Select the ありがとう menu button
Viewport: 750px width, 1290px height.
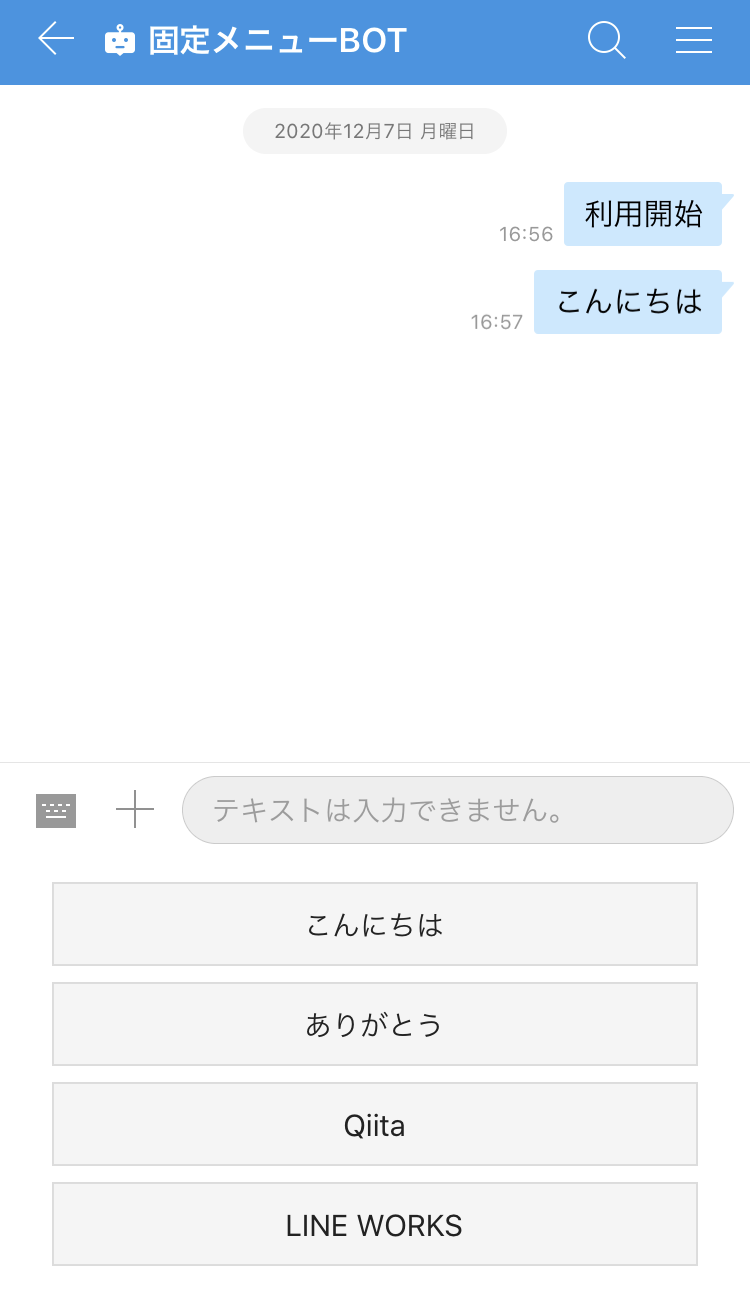coord(374,1024)
